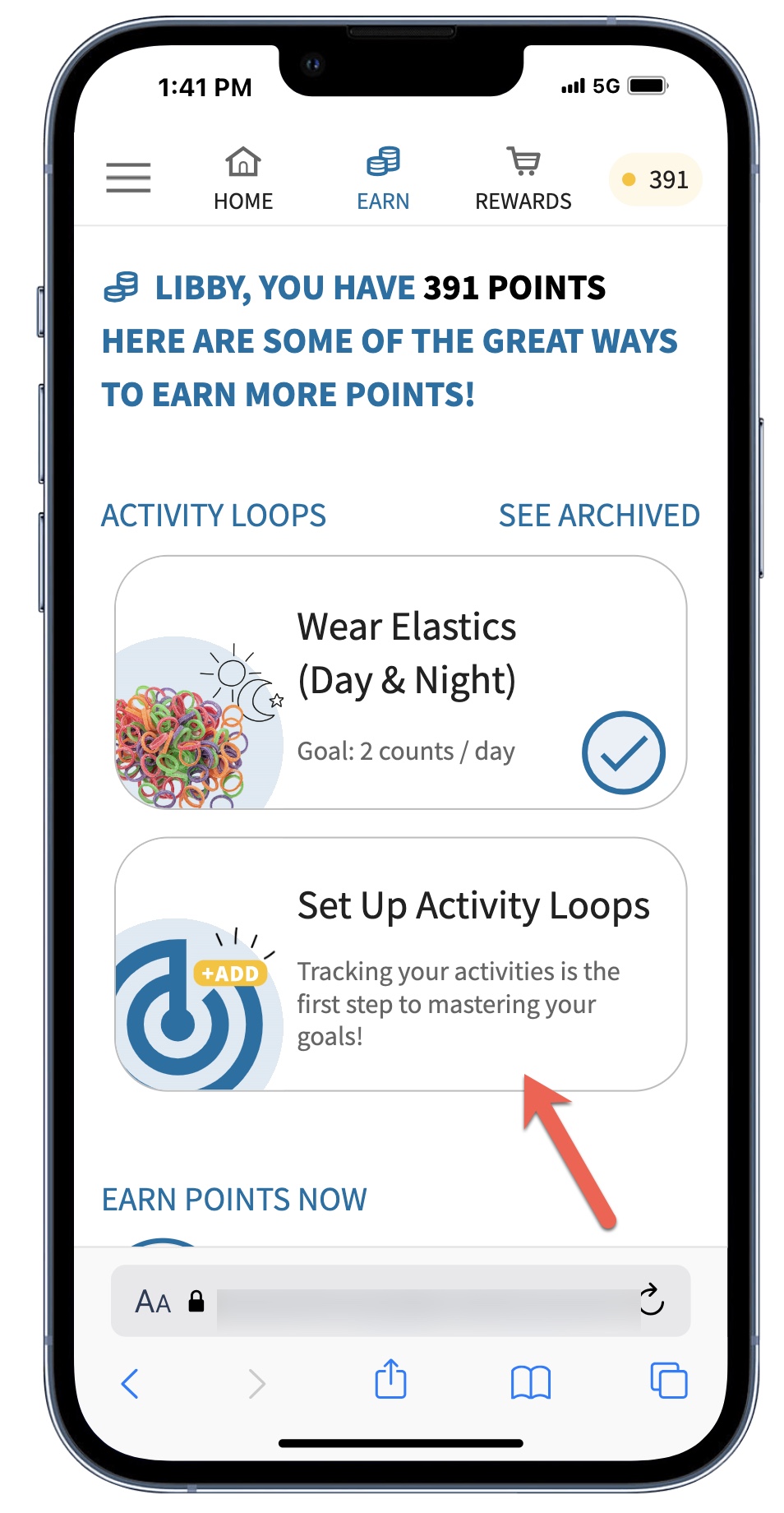Go back to the previous page
Screen dimensions: 784x1513
(x=130, y=1383)
